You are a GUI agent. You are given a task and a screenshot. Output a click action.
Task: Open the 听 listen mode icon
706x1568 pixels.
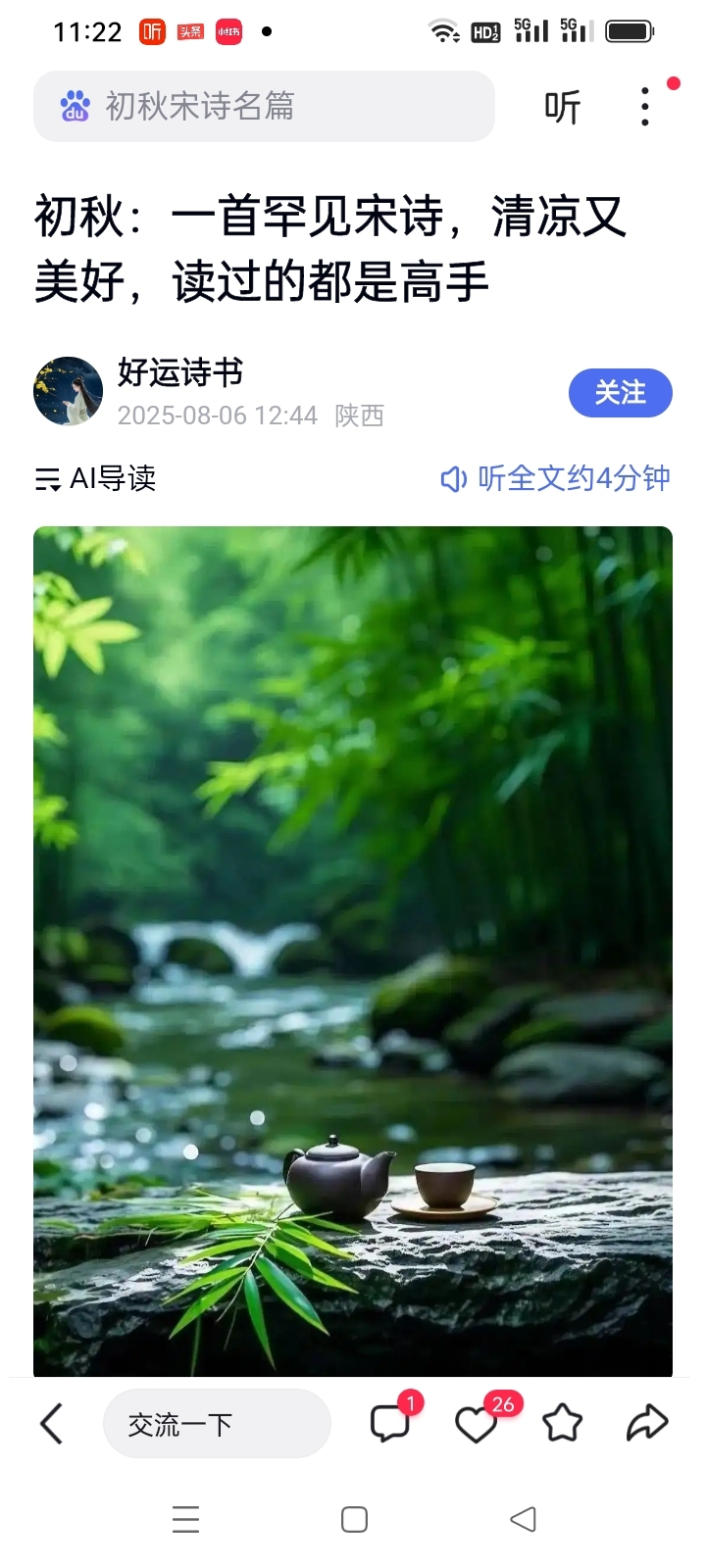tap(563, 107)
